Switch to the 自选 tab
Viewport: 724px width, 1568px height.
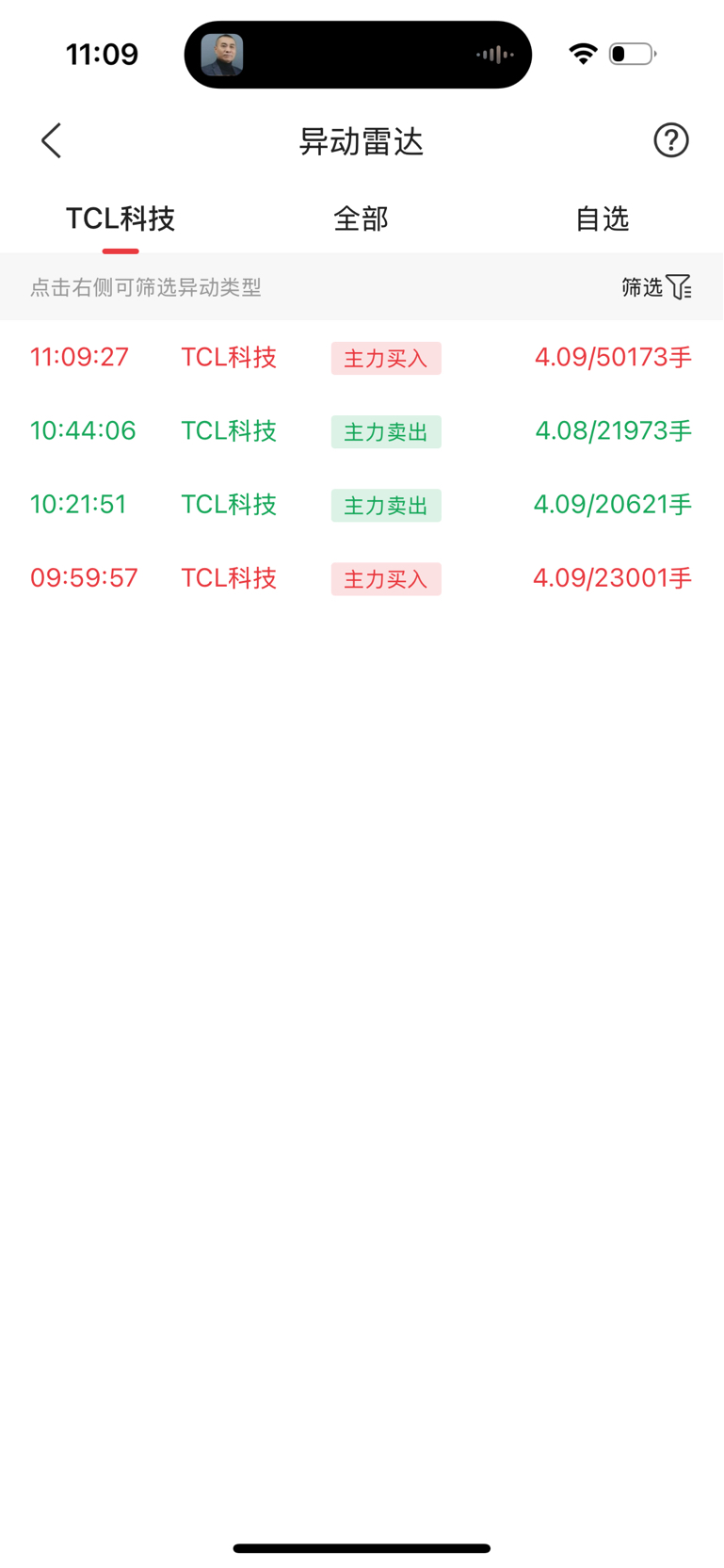tap(602, 219)
